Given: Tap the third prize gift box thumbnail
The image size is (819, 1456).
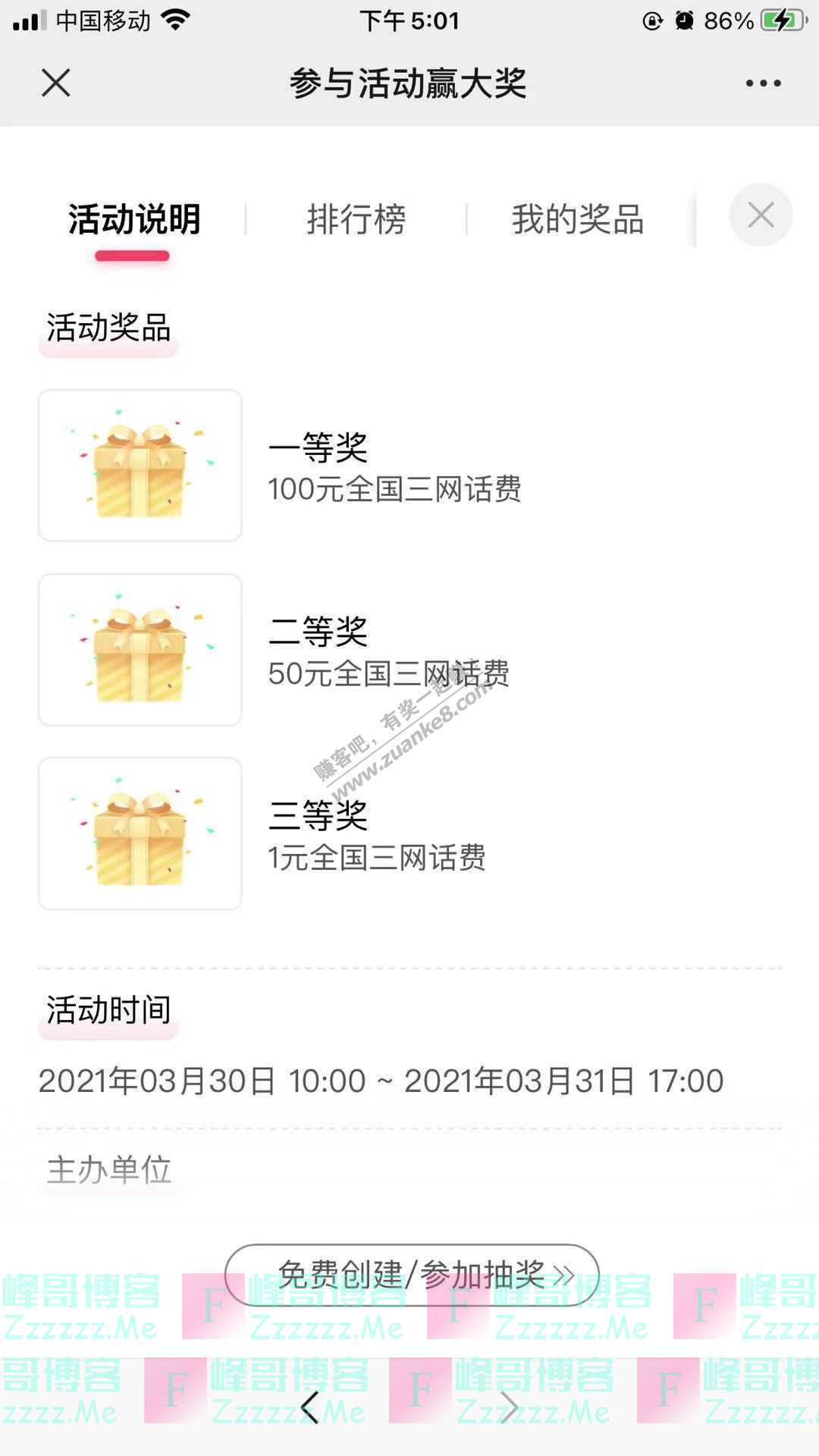Looking at the screenshot, I should 140,834.
